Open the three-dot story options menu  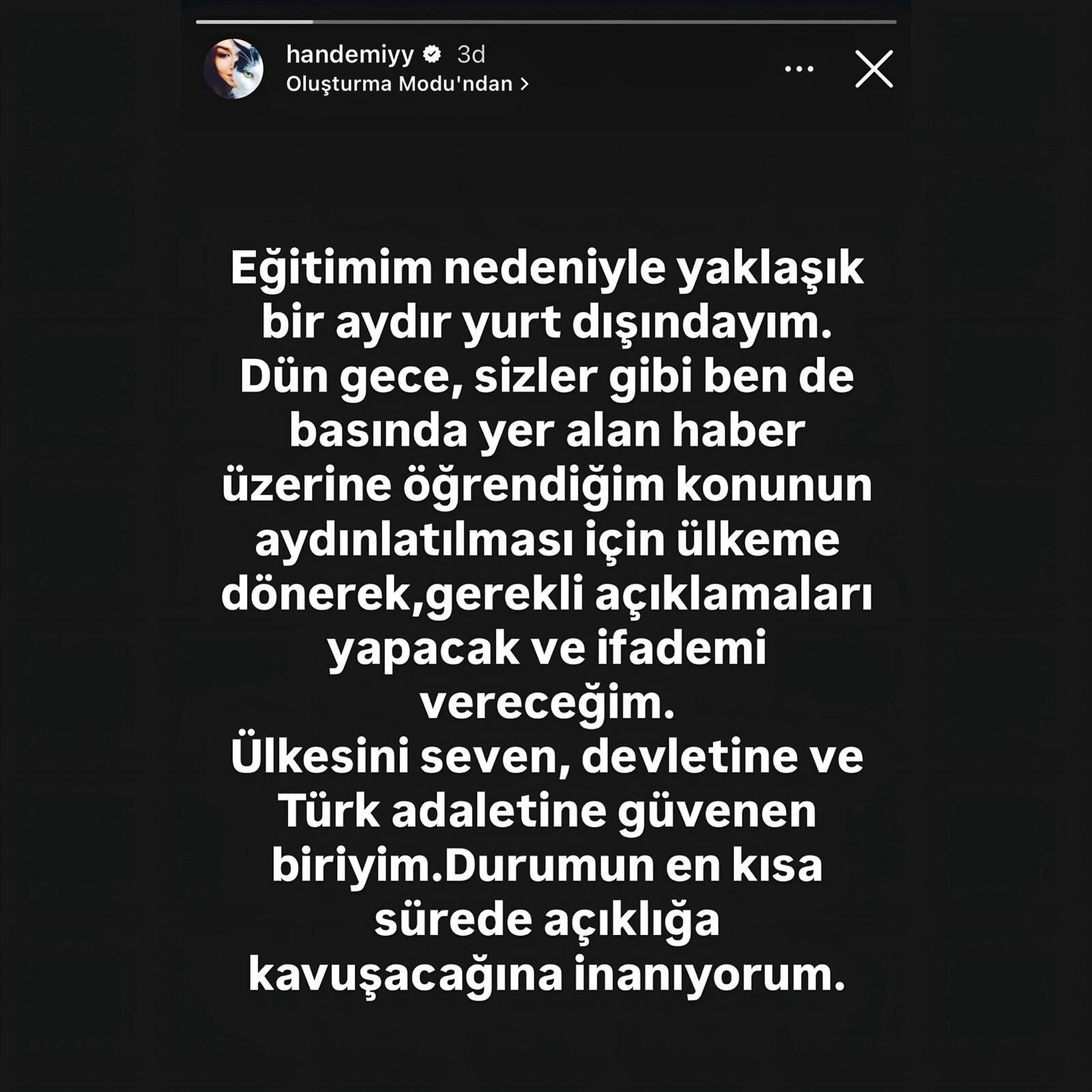click(799, 69)
